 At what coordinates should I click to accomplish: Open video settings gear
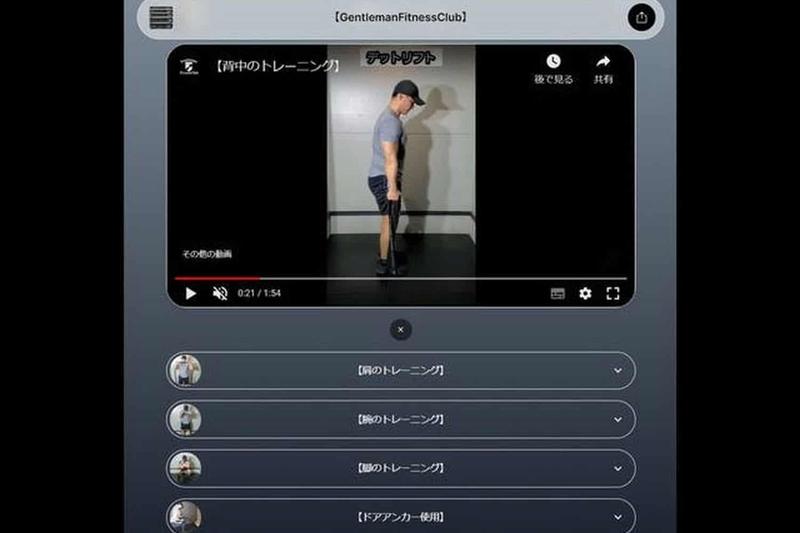click(x=585, y=293)
